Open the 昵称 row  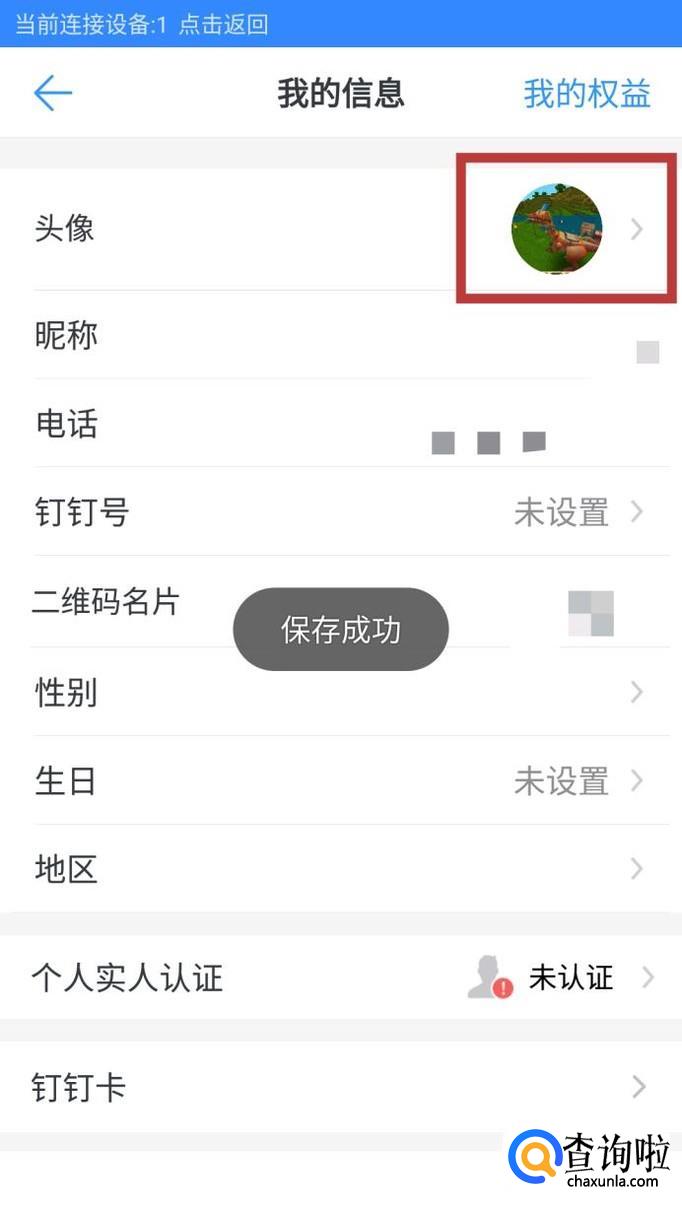340,336
